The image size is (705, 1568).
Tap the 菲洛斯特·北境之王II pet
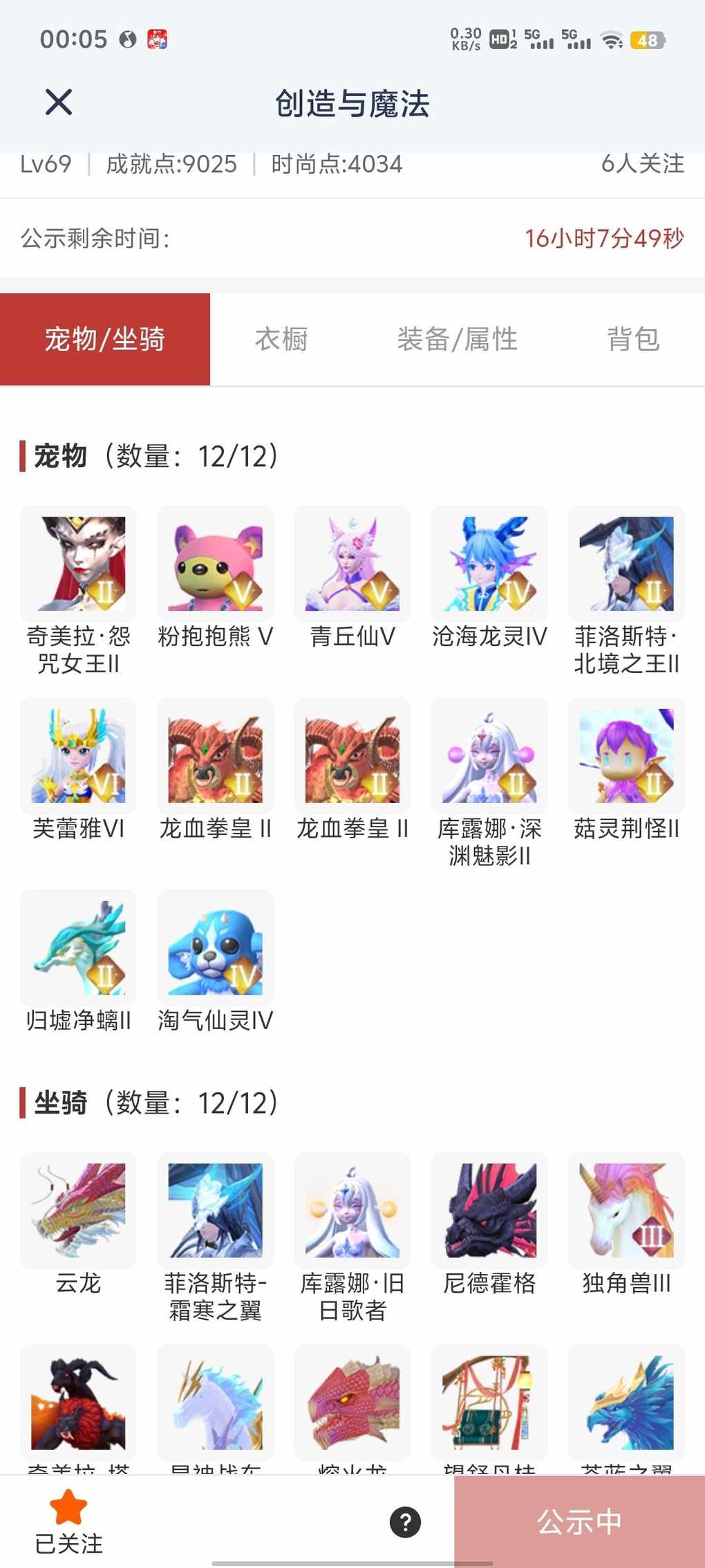coord(626,564)
